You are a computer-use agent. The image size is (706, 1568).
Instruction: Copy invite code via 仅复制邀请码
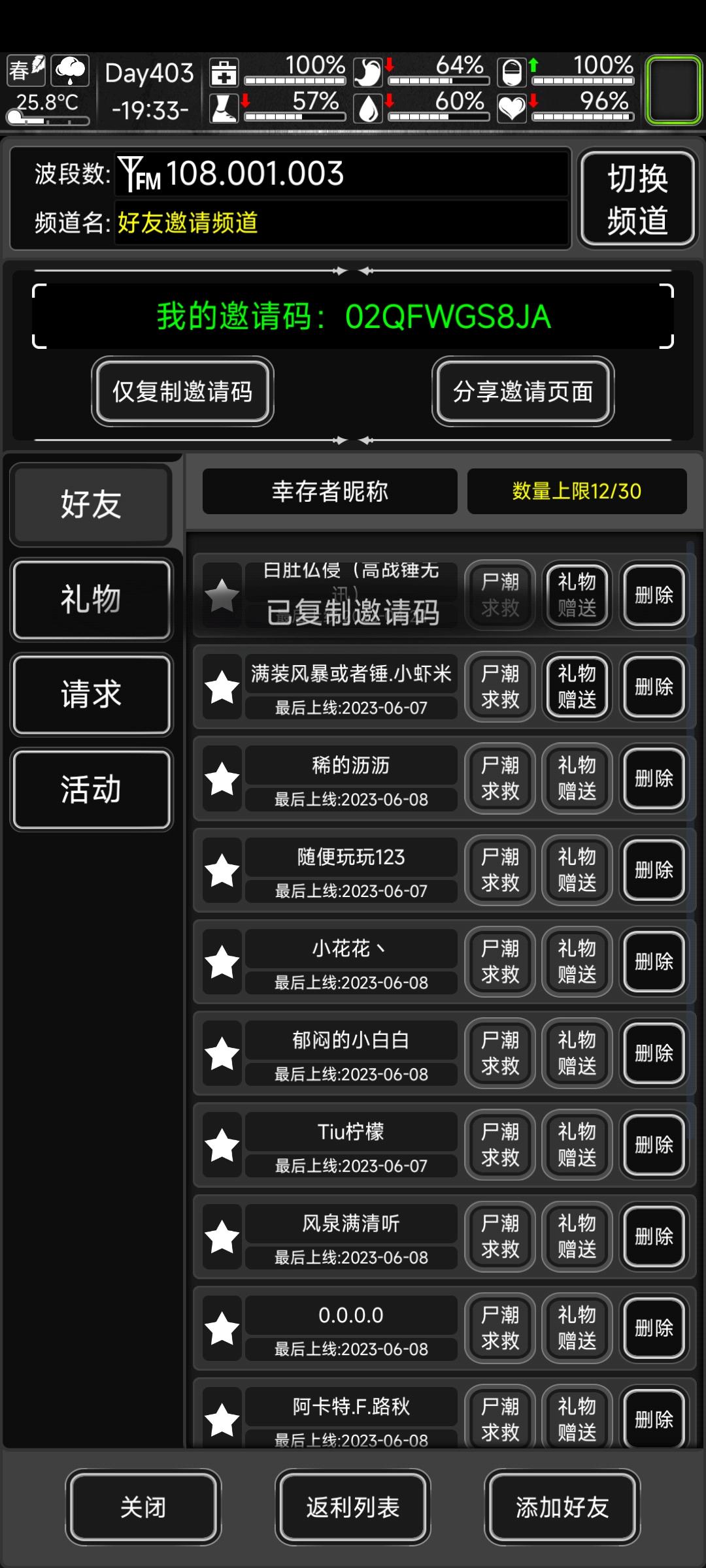pos(182,392)
